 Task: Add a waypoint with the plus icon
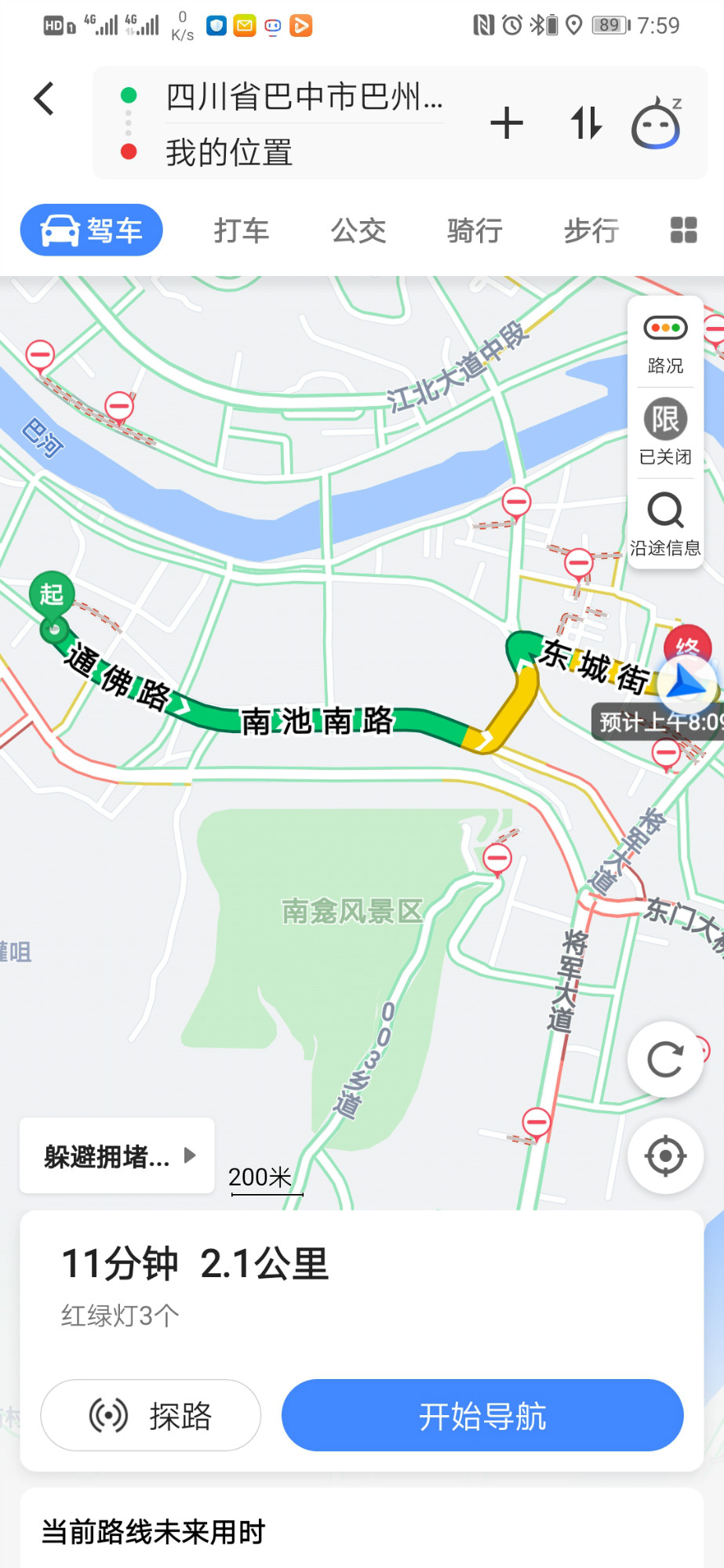[507, 124]
